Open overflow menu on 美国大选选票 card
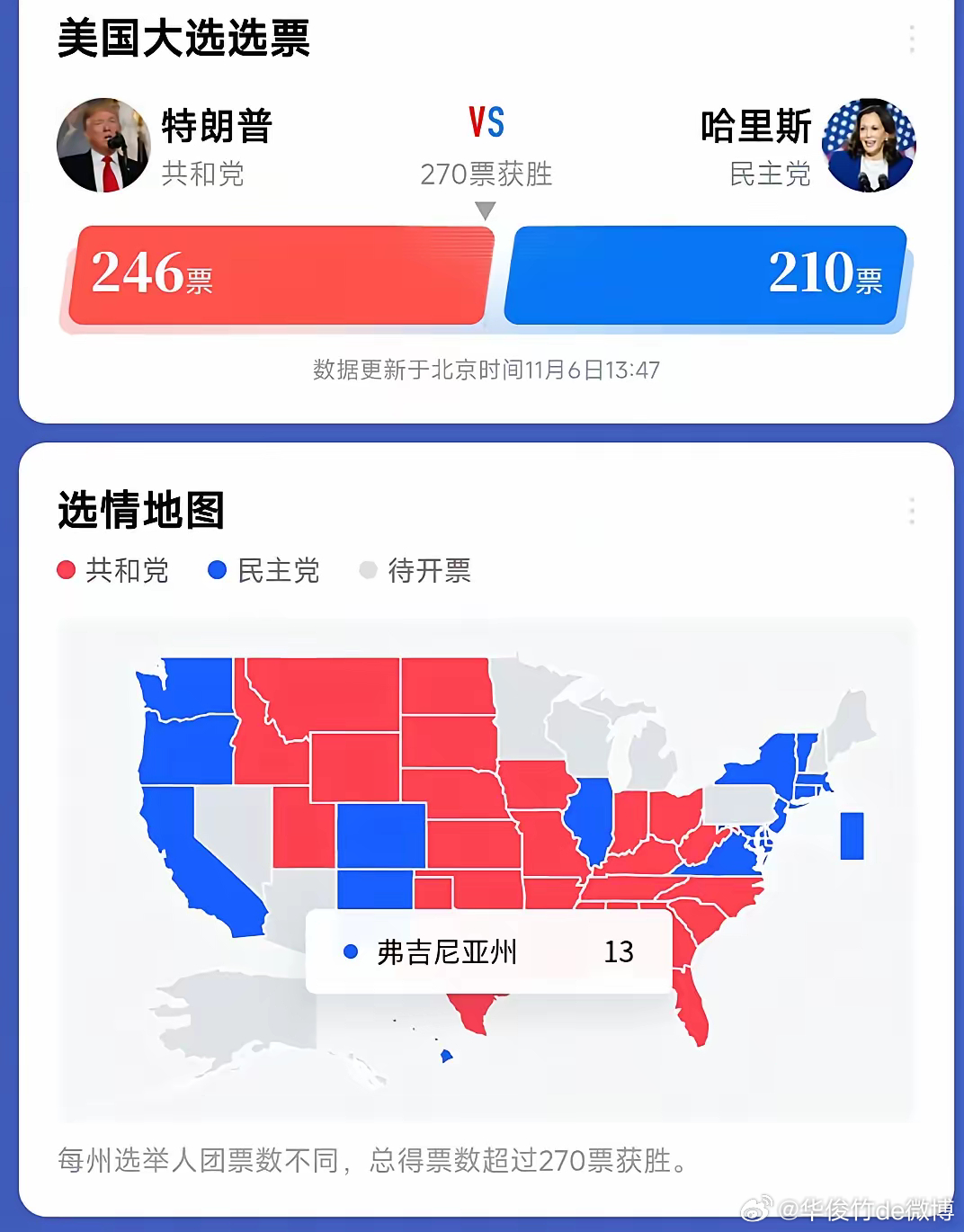Viewport: 964px width, 1232px height. [912, 40]
